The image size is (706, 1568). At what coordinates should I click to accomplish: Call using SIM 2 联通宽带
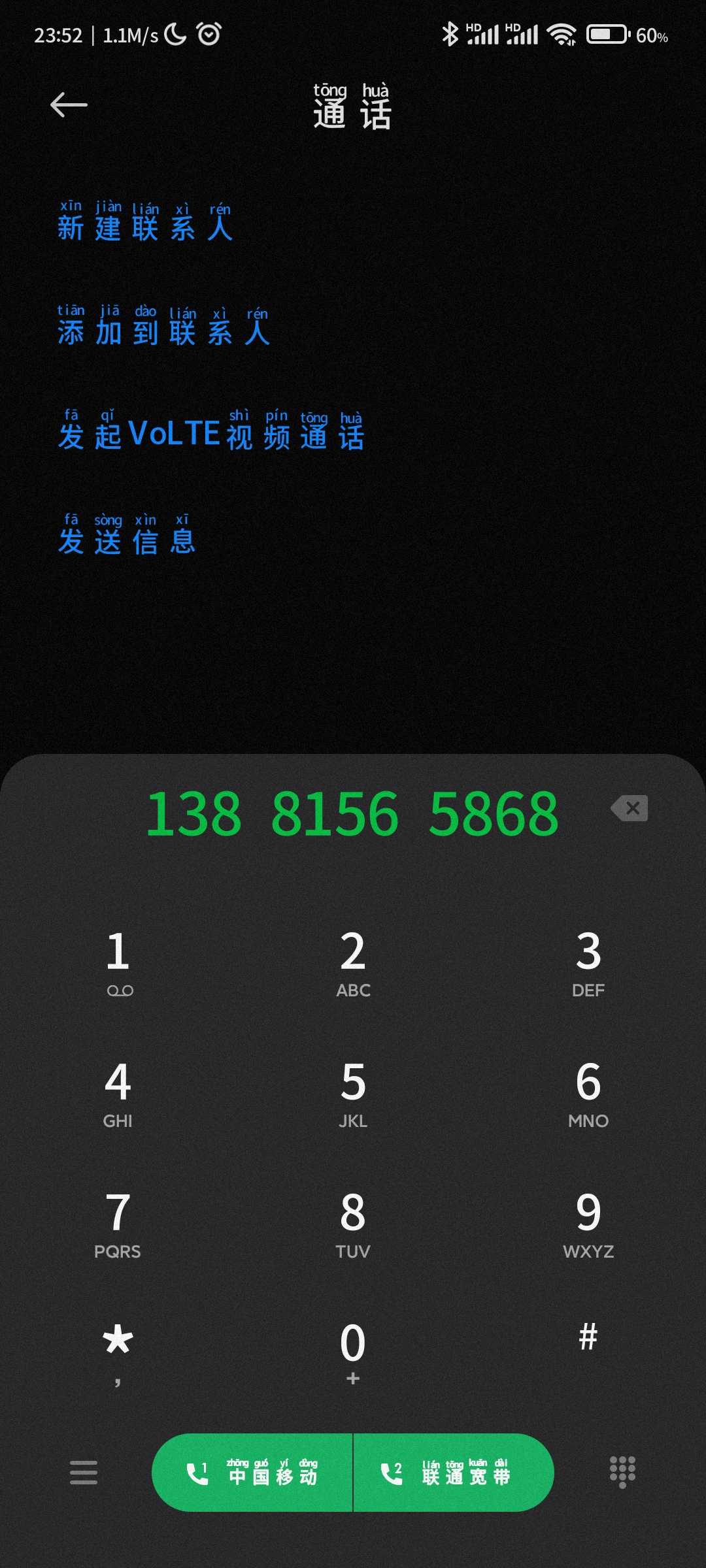click(454, 1473)
